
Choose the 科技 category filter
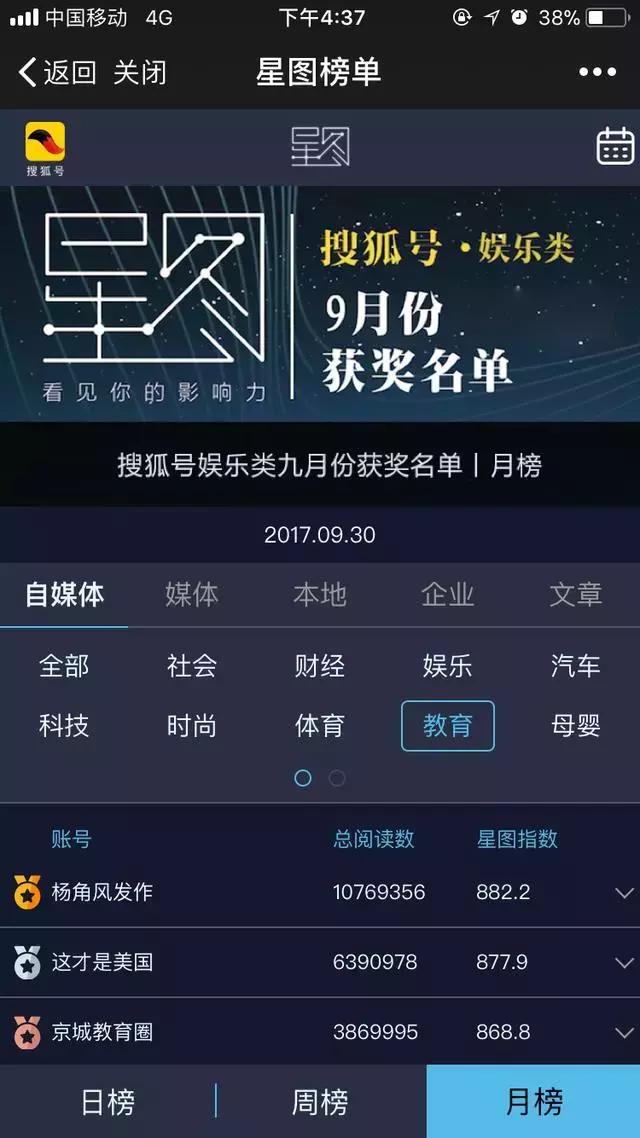click(64, 726)
